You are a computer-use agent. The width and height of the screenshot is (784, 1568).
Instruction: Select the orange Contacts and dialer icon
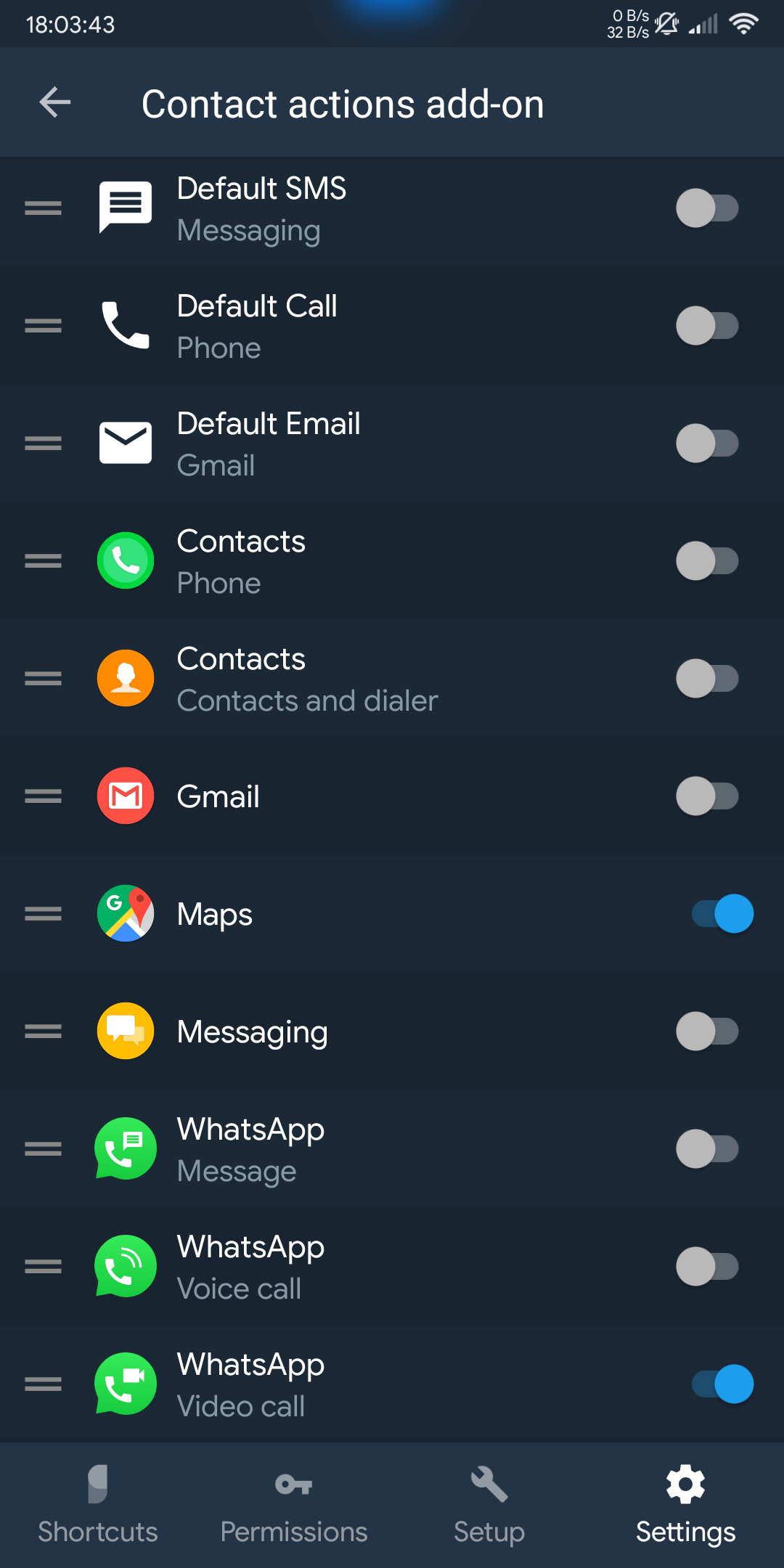tap(125, 677)
